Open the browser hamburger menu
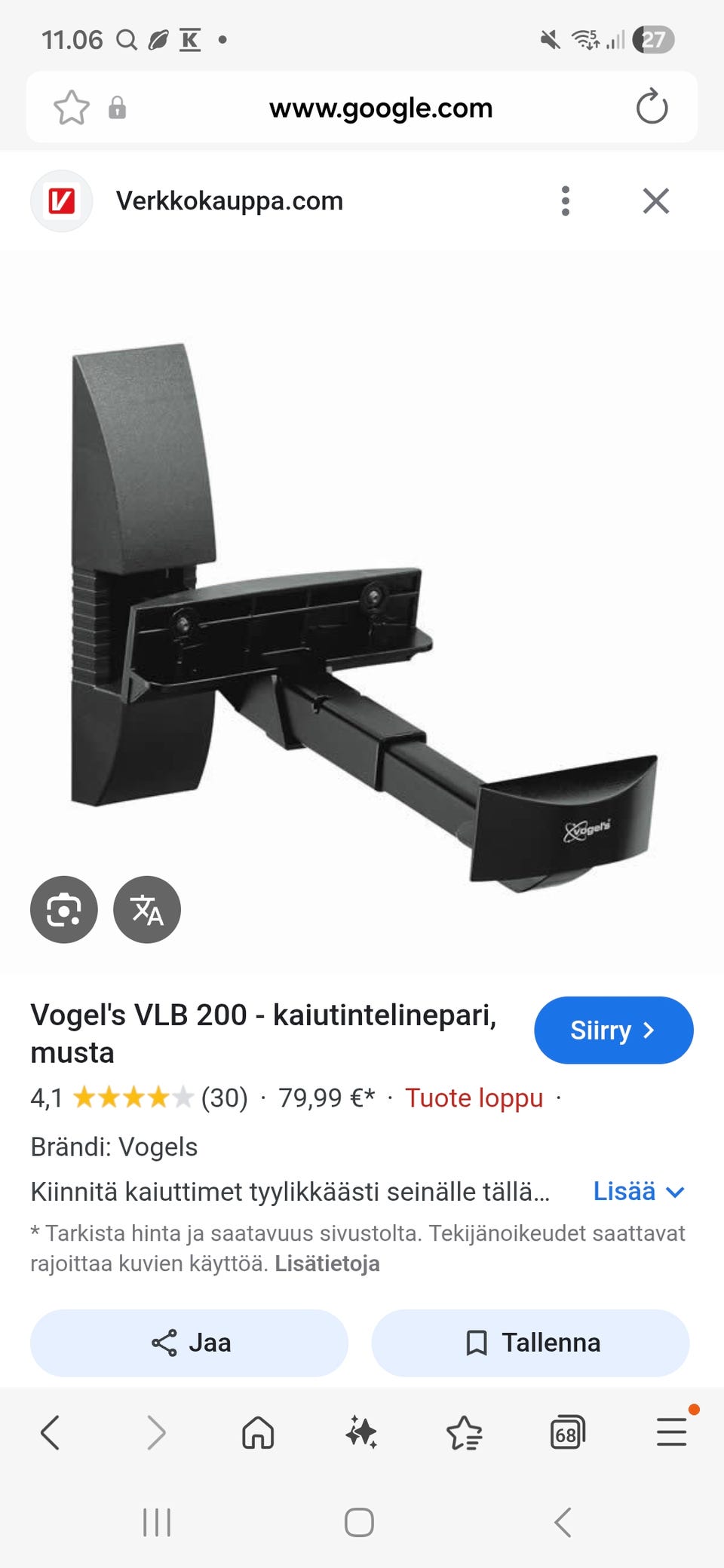The image size is (724, 1568). coord(670,1433)
